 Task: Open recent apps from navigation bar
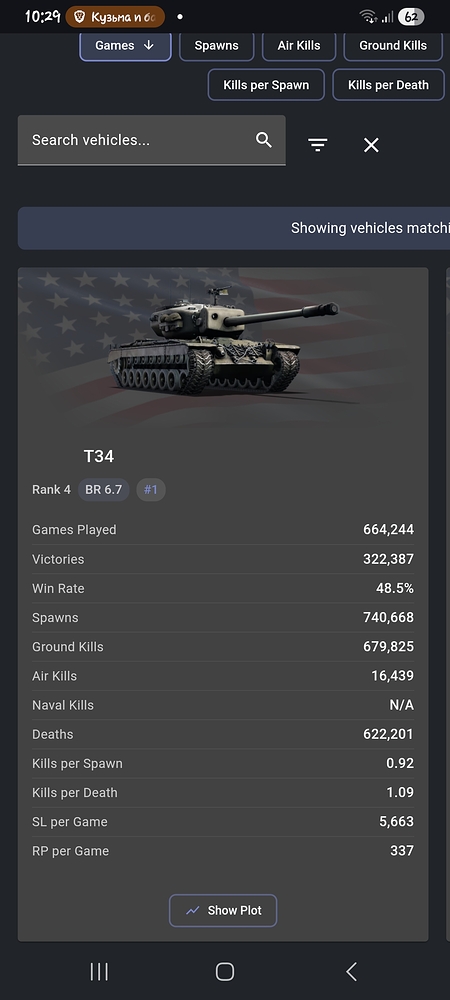[99, 971]
